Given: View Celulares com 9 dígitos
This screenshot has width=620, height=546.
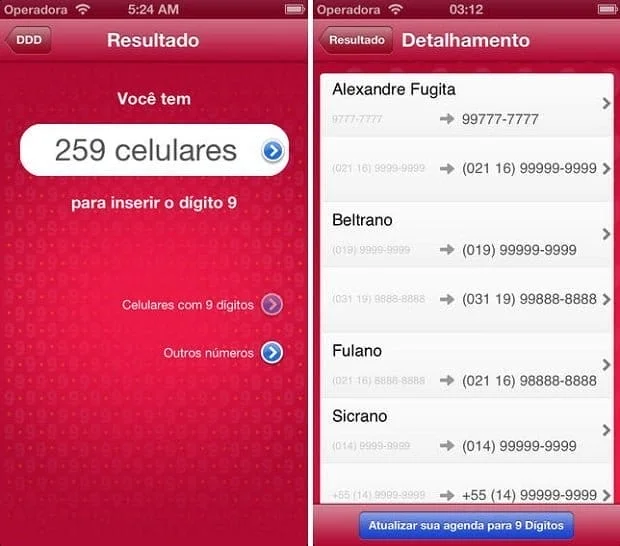Looking at the screenshot, I should pyautogui.click(x=272, y=305).
